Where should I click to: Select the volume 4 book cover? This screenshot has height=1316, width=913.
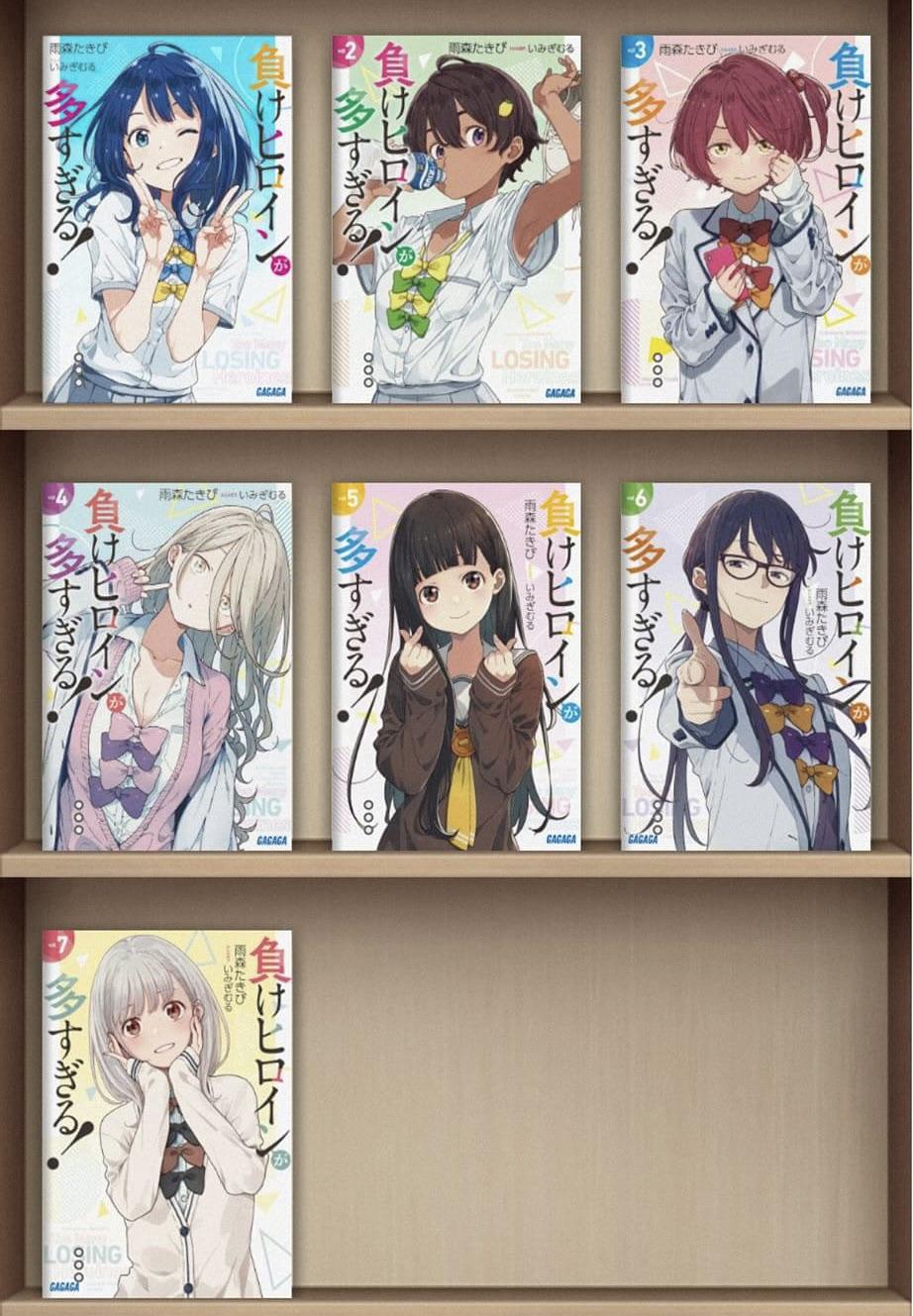[x=167, y=666]
